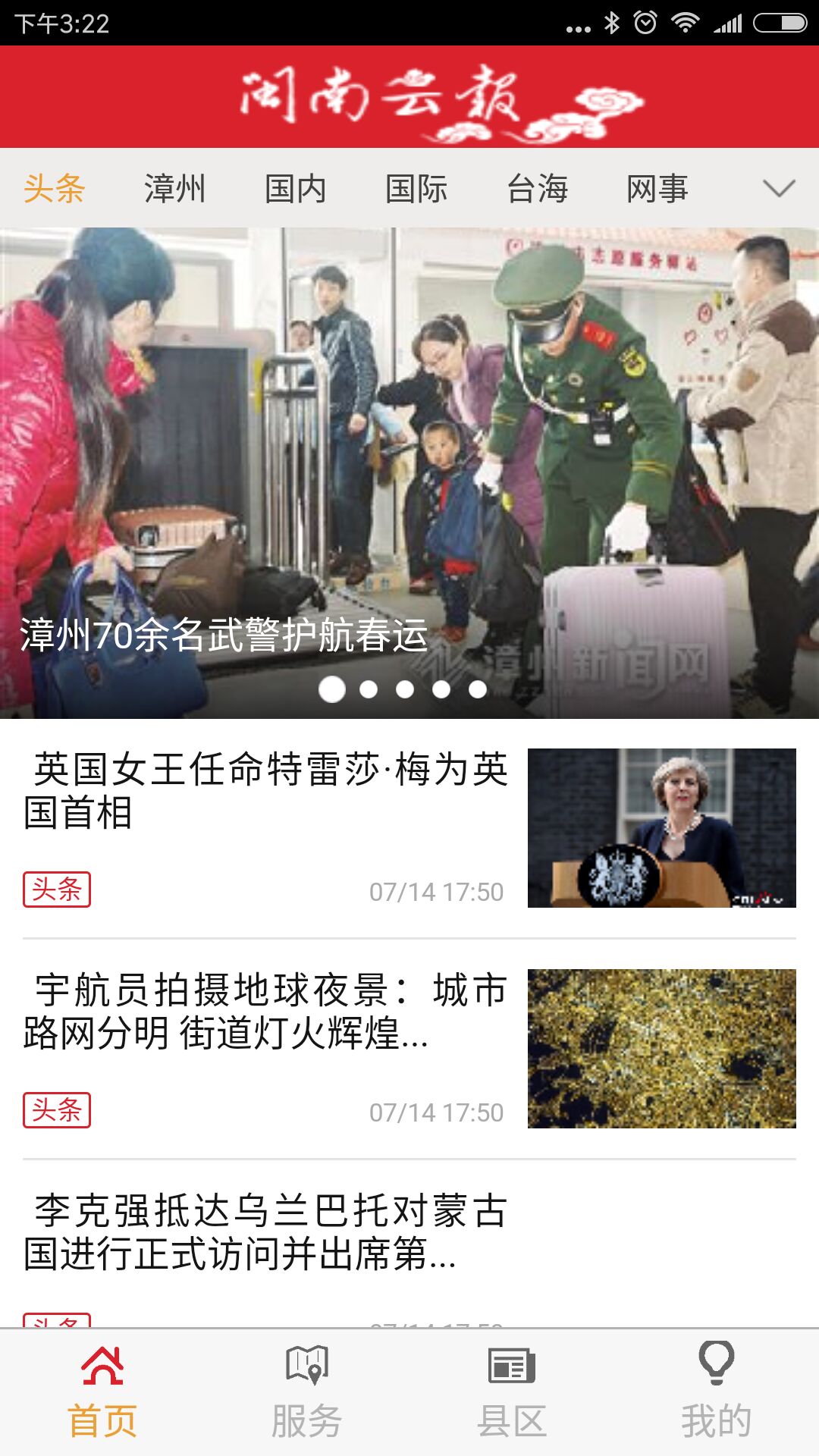Open the 县区 tab
The height and width of the screenshot is (1456, 819).
[x=512, y=1392]
